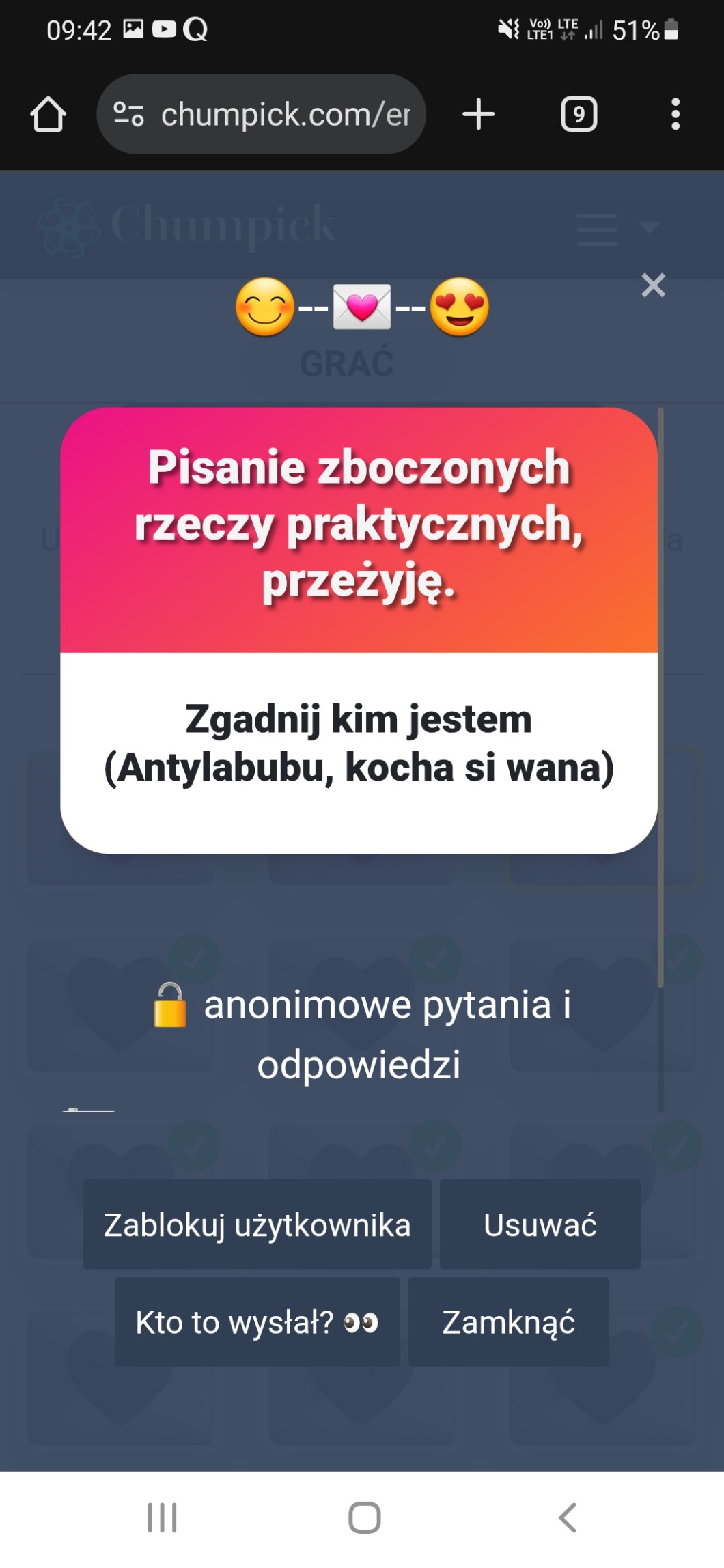This screenshot has width=724, height=1568.
Task: Tap Zablokuj użytkownika button
Action: point(257,1224)
